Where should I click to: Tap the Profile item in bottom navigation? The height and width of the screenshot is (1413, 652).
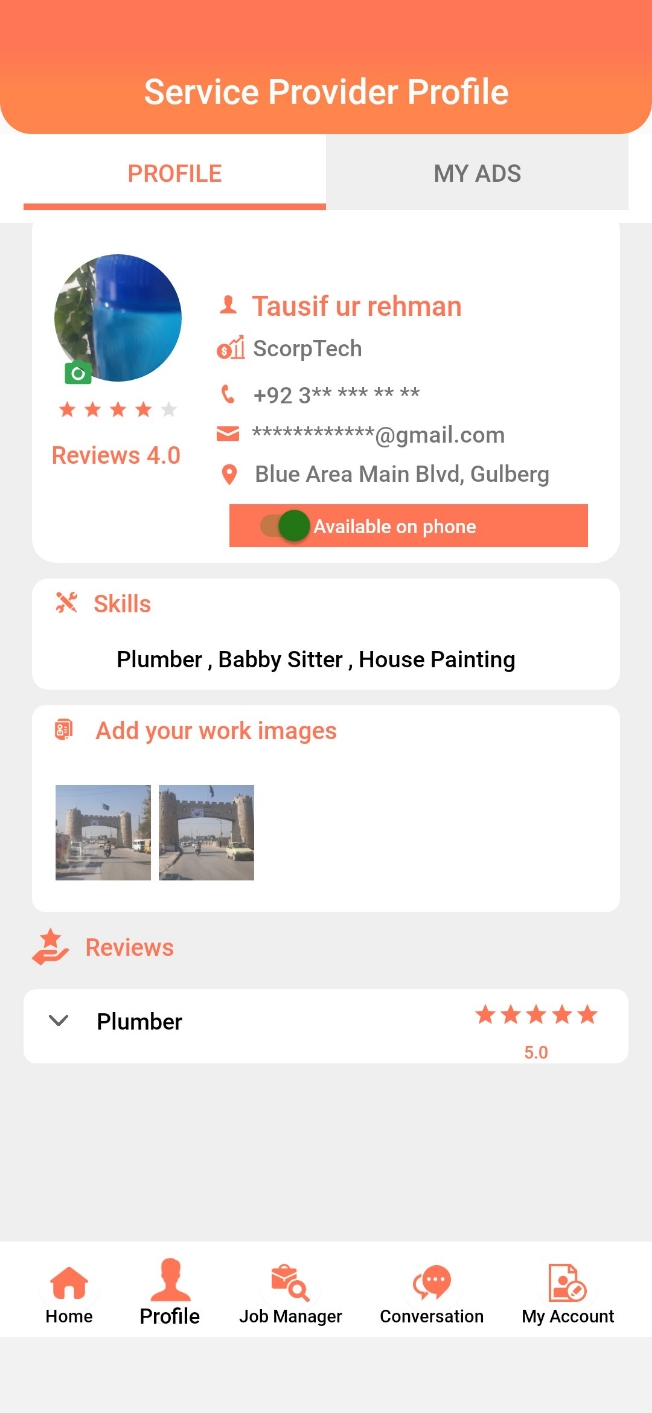(x=170, y=1294)
